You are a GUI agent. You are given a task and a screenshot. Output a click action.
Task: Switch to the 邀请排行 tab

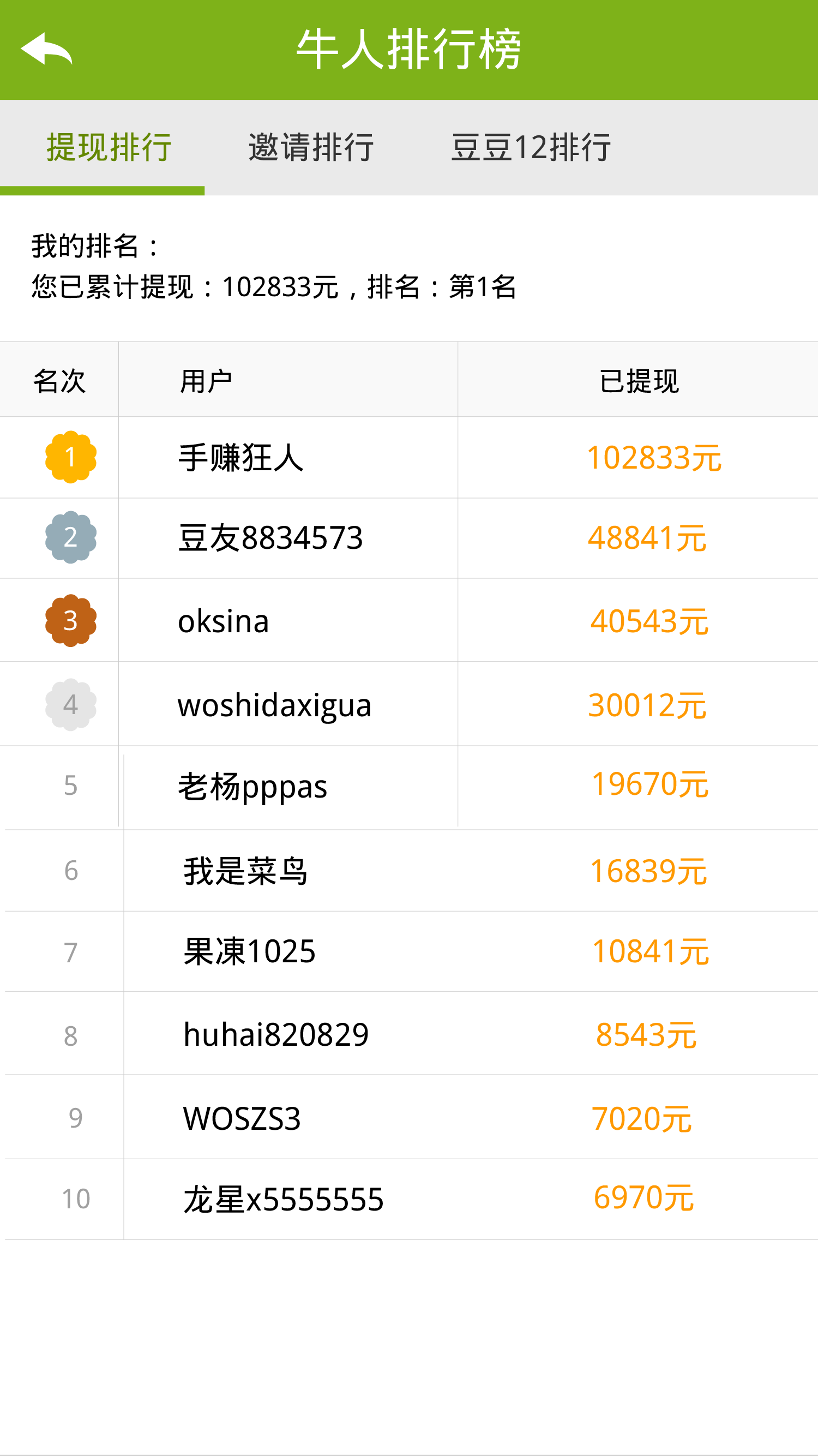pyautogui.click(x=311, y=147)
